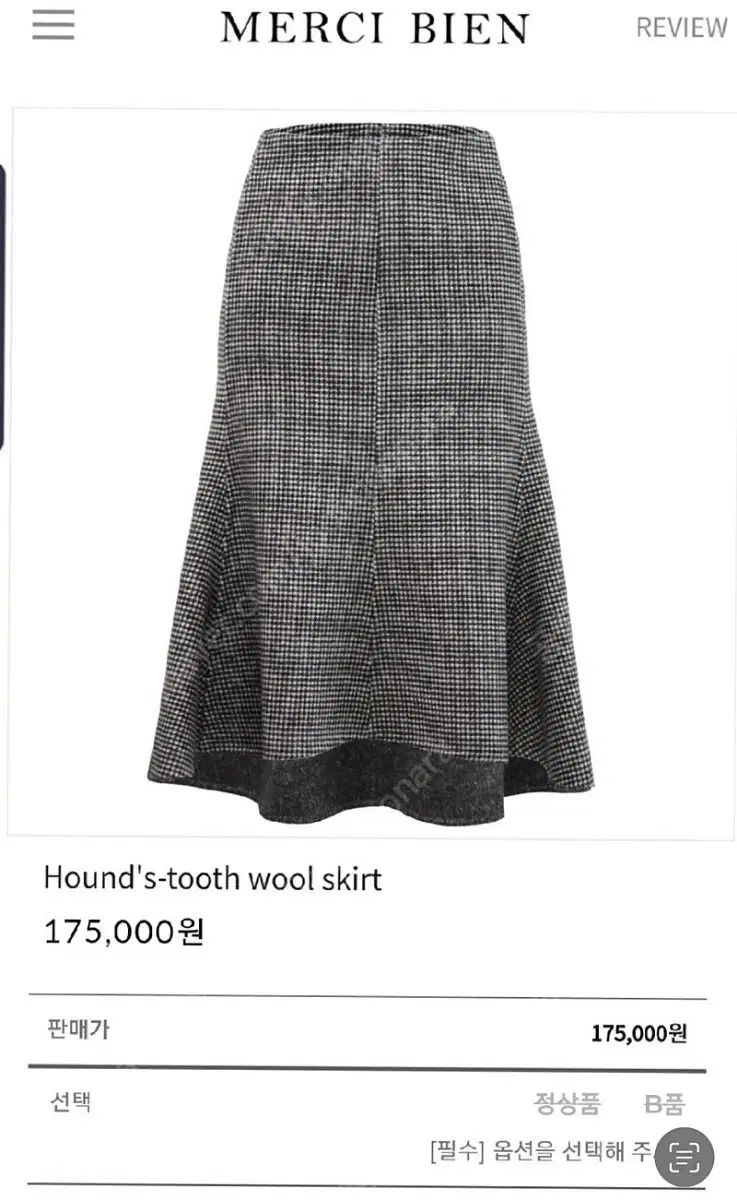Go to the REVIEW section
This screenshot has width=737, height=1200.
tap(681, 27)
